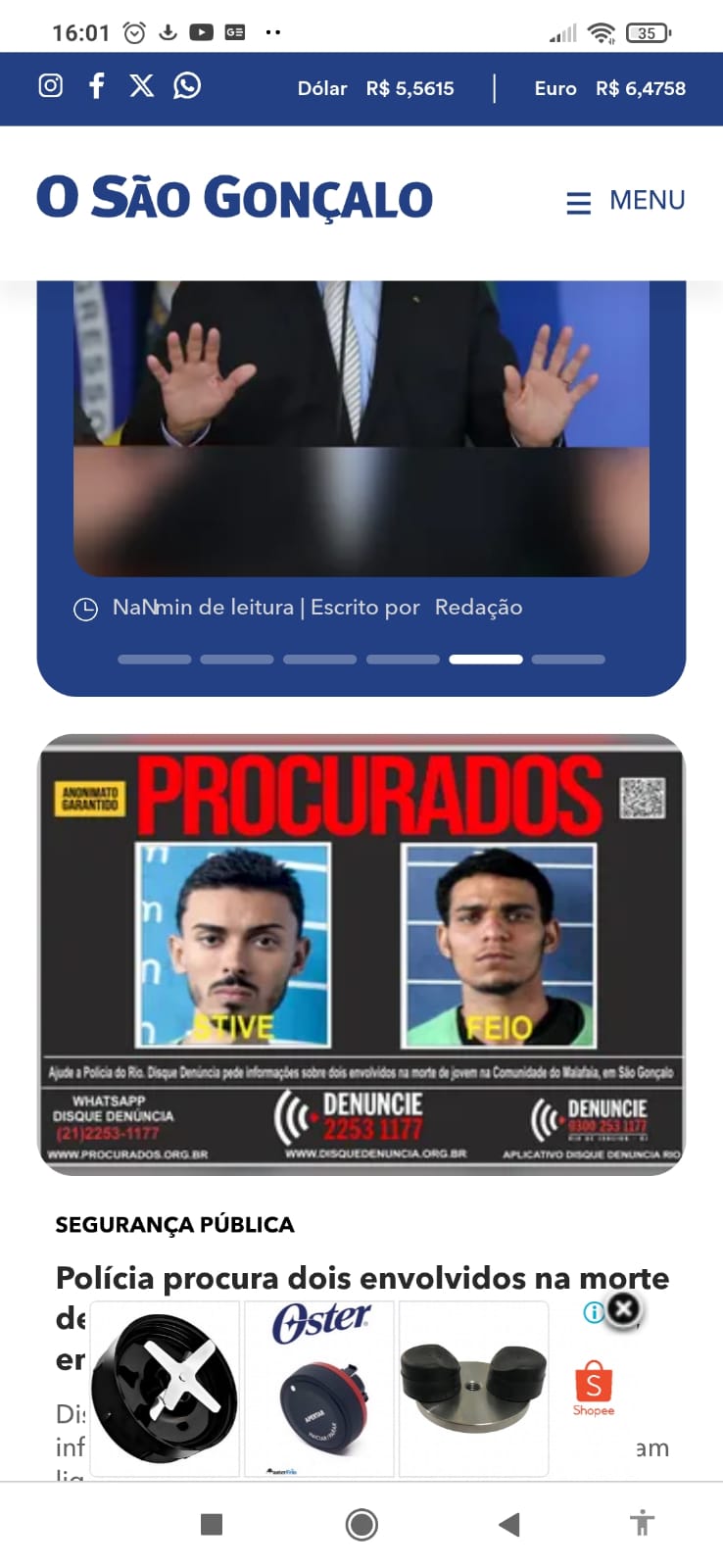The height and width of the screenshot is (1568, 723).
Task: Open the X (Twitter) profile link
Action: tap(142, 86)
